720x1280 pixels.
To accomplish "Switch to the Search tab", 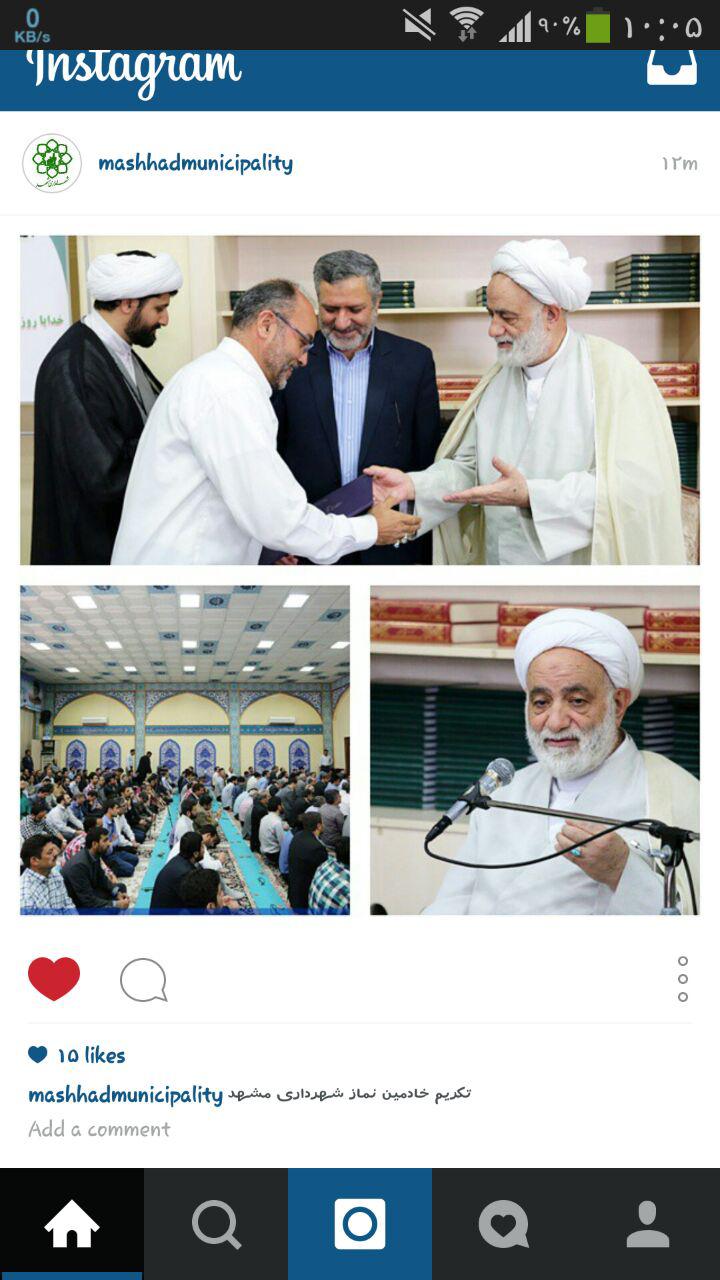I will click(216, 1224).
